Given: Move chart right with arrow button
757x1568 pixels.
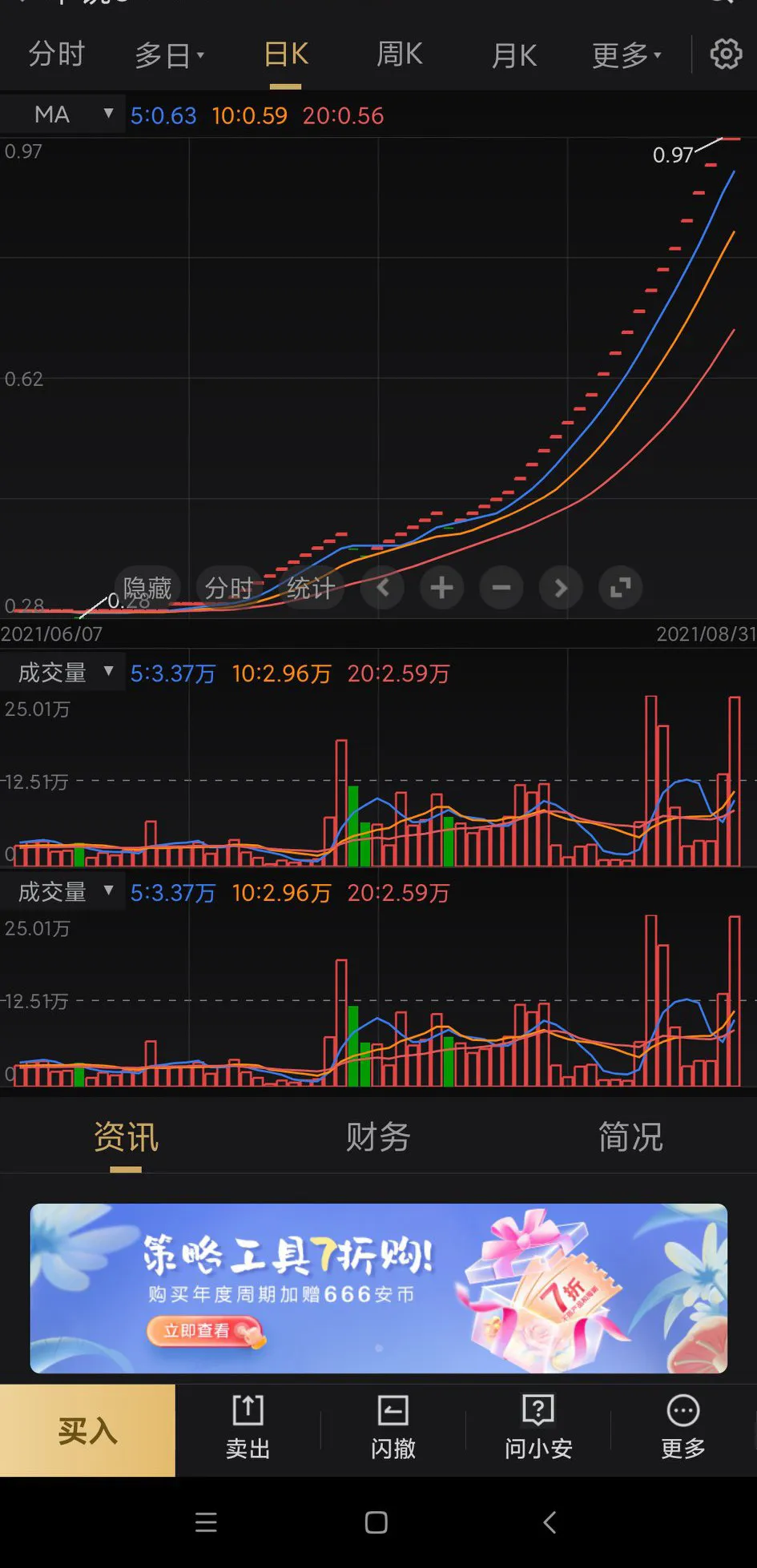Looking at the screenshot, I should 561,589.
